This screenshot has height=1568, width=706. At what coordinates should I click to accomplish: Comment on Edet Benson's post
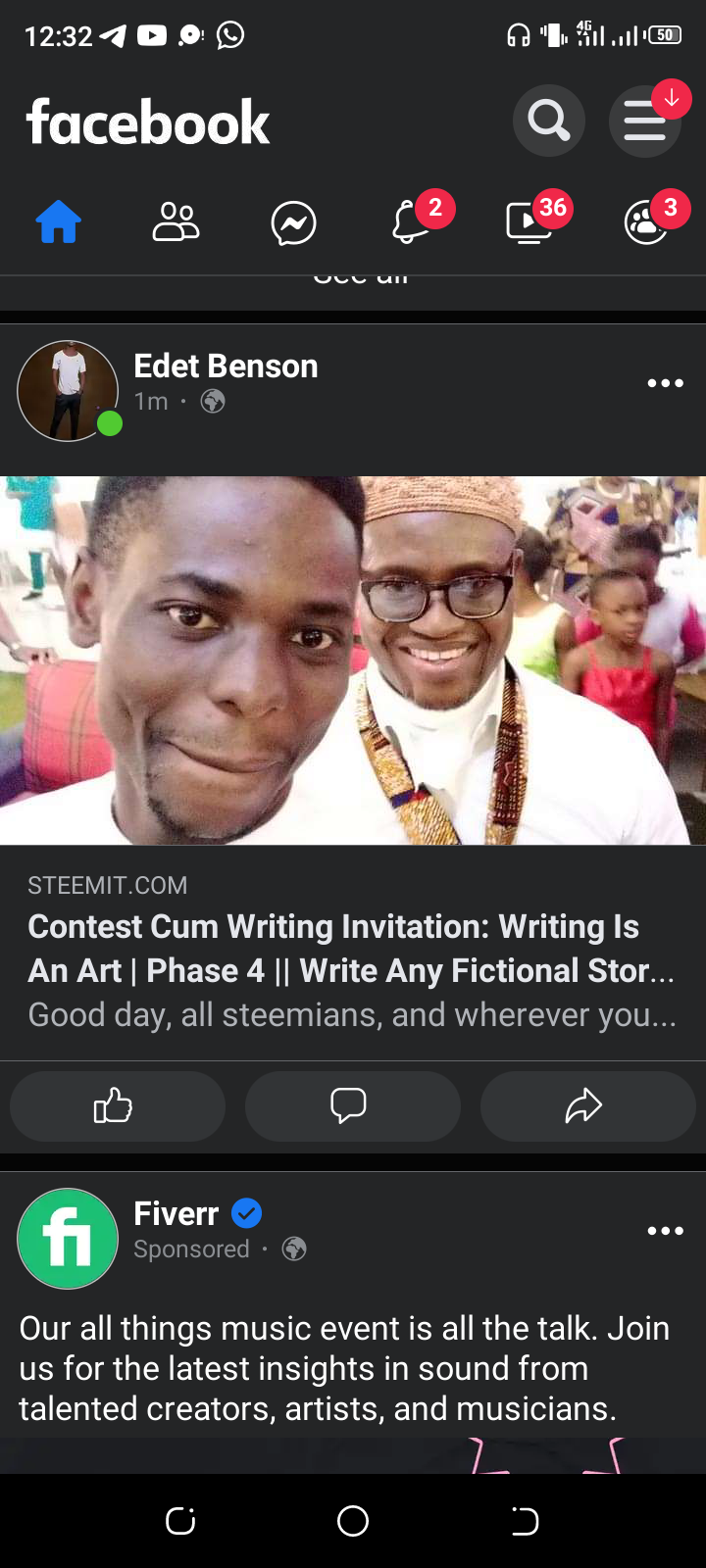pyautogui.click(x=353, y=1105)
